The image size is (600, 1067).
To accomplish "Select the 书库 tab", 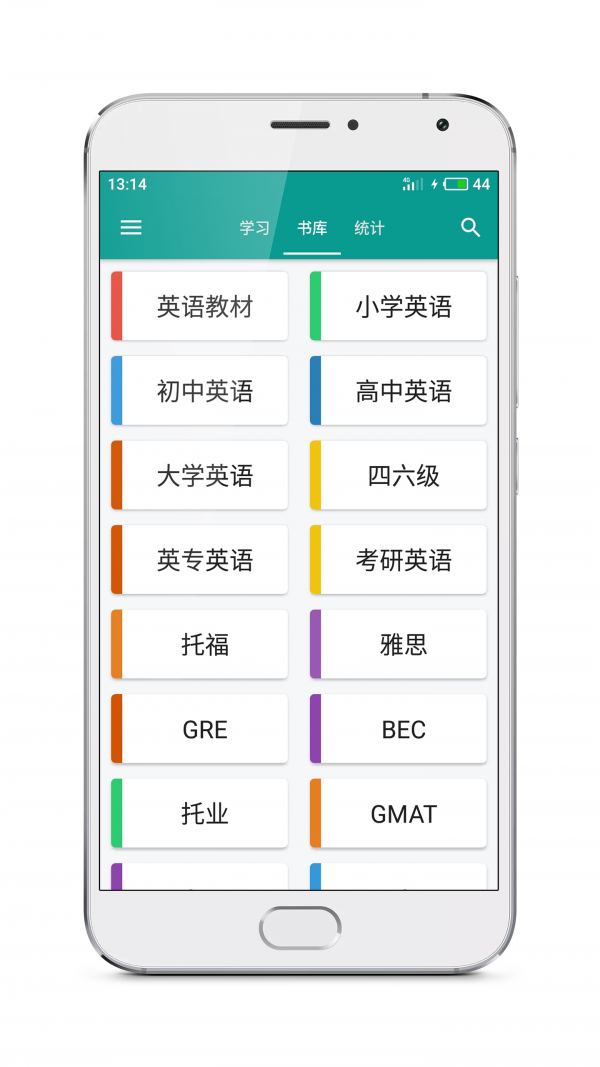I will point(312,228).
